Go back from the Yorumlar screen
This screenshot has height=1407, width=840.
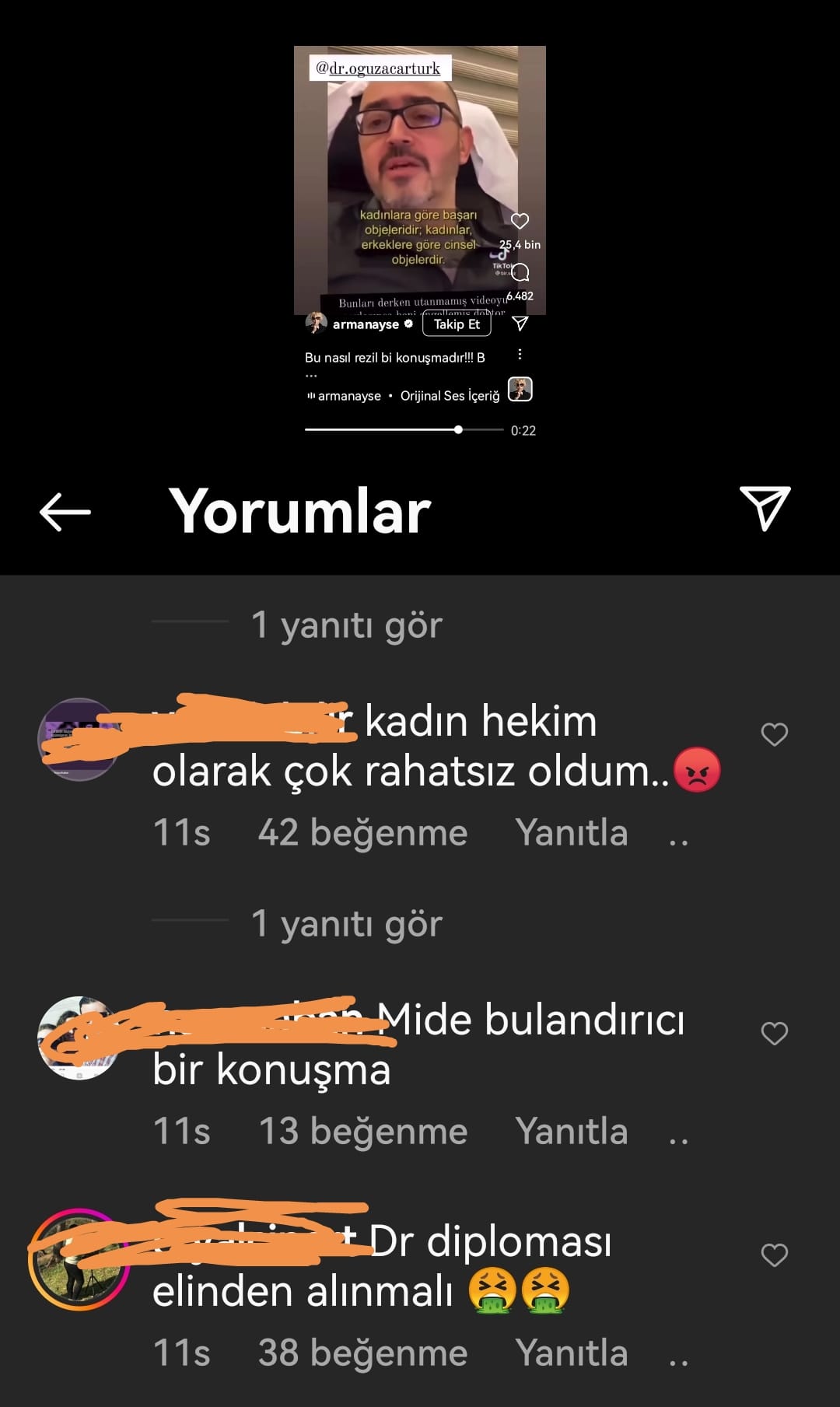pos(65,511)
